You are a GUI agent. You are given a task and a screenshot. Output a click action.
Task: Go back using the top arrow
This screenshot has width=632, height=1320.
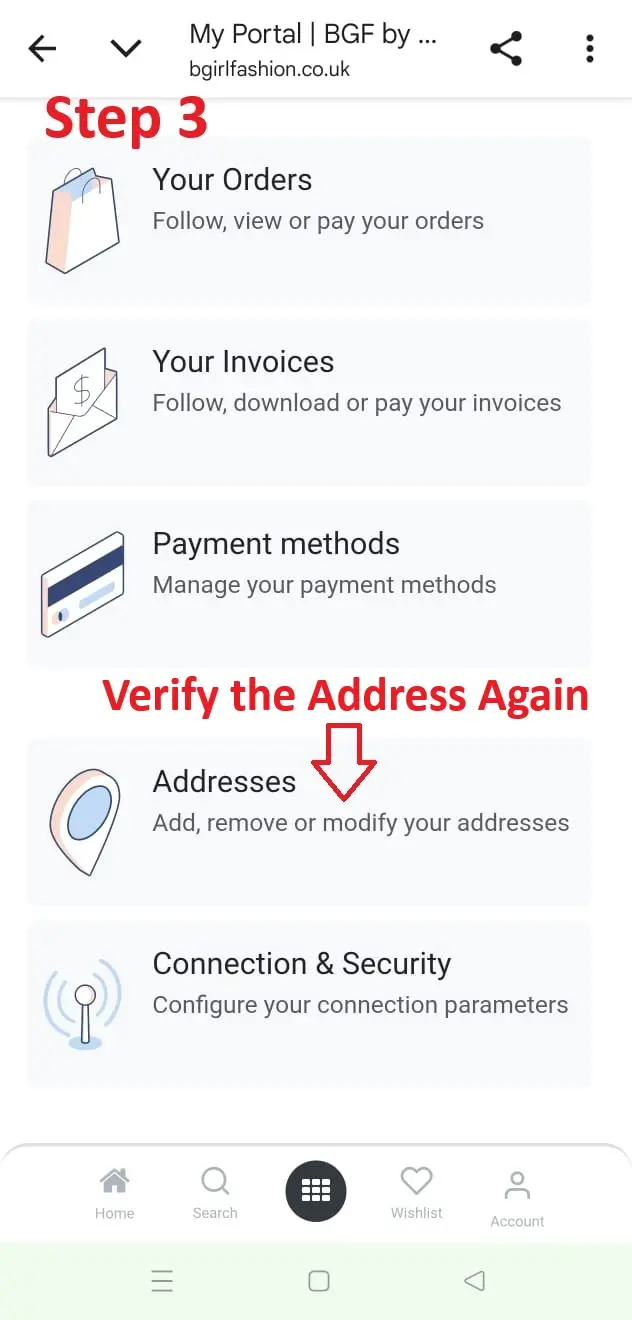tap(42, 48)
